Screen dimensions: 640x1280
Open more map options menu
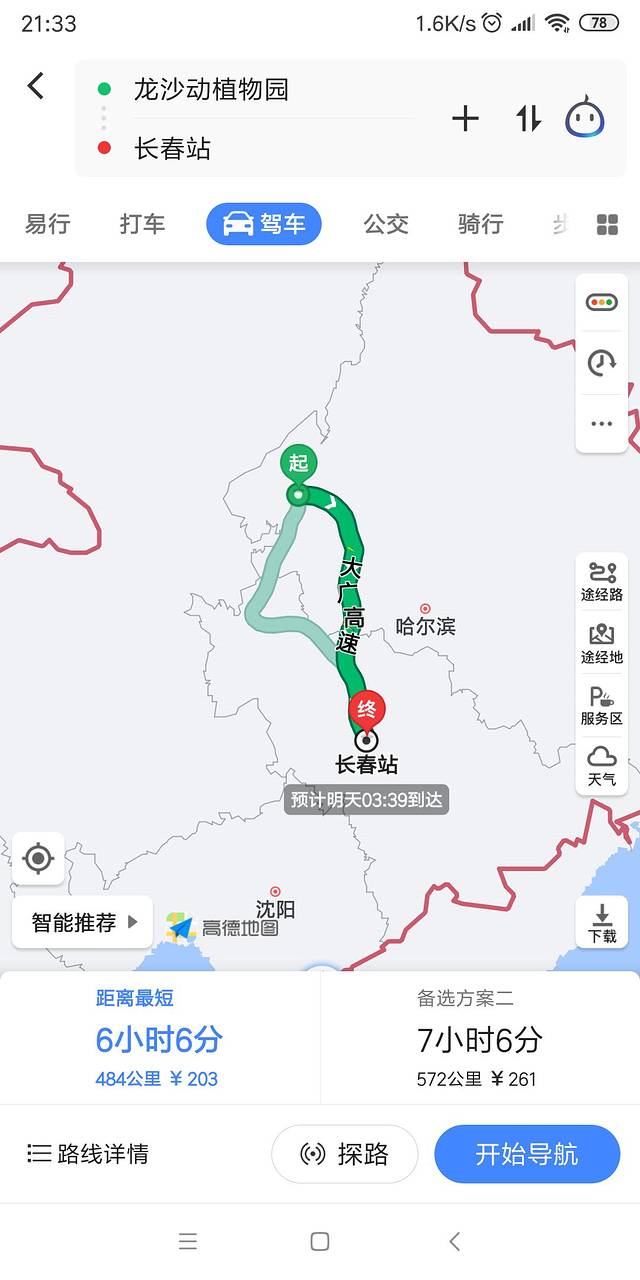602,424
